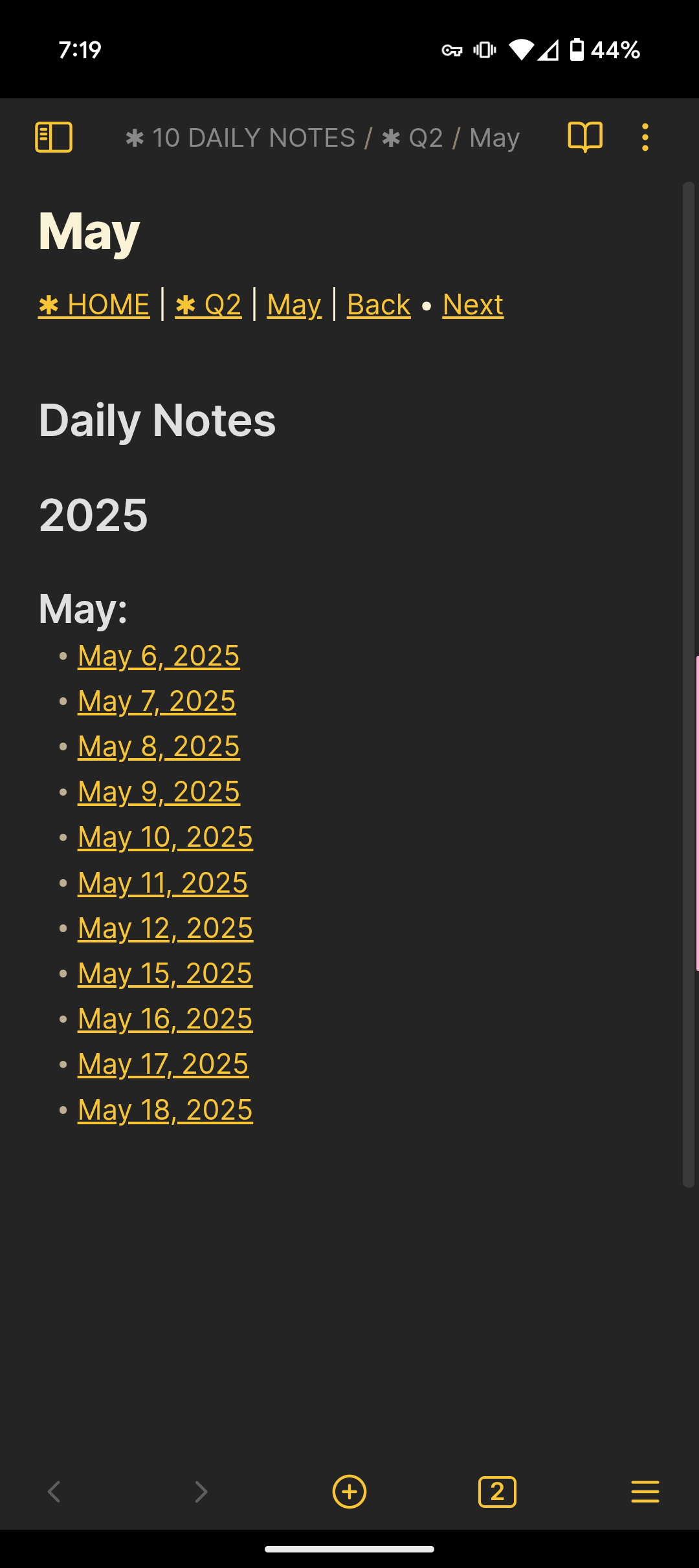Tap the underlined May link
The width and height of the screenshot is (699, 1568).
pos(294,305)
